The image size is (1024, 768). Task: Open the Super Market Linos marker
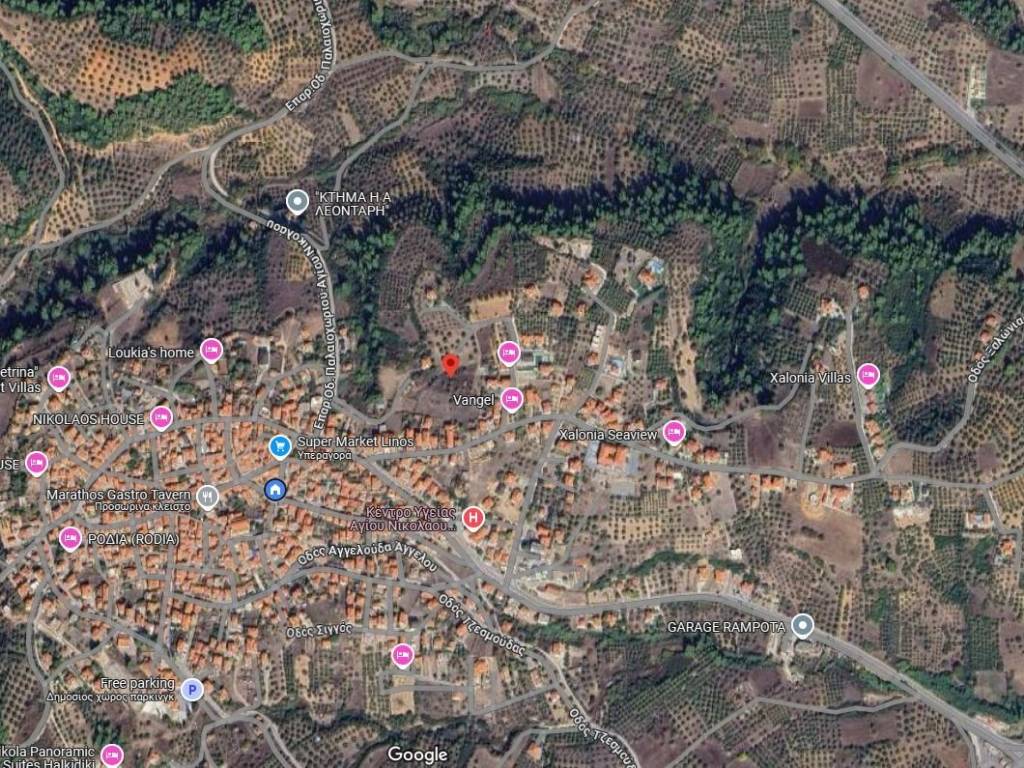pos(281,446)
